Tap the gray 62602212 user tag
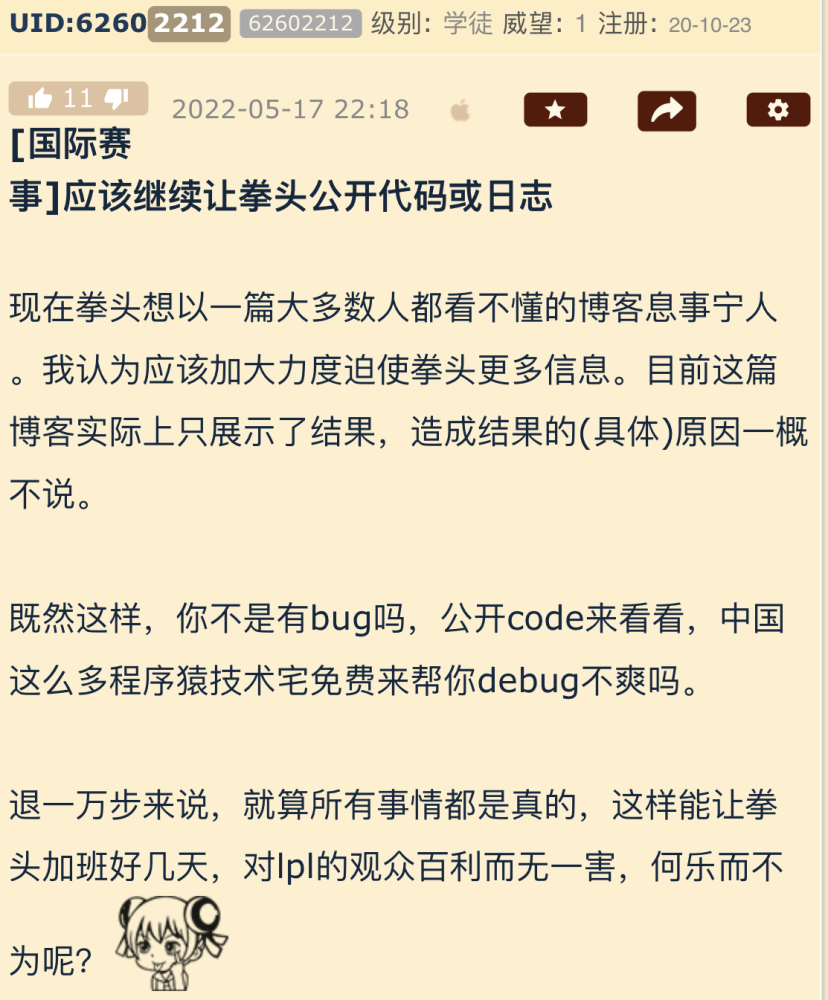 tap(300, 23)
